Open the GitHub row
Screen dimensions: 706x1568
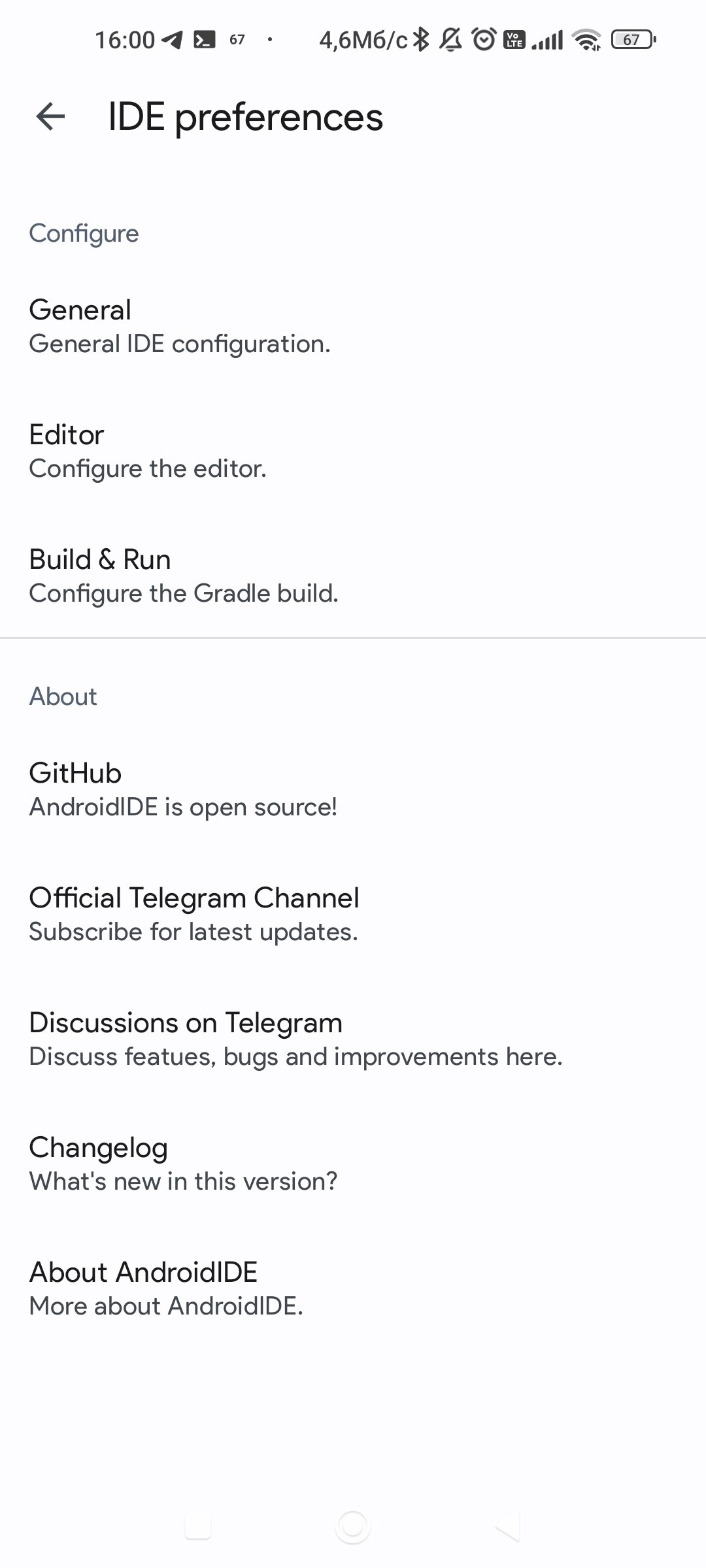(x=353, y=789)
